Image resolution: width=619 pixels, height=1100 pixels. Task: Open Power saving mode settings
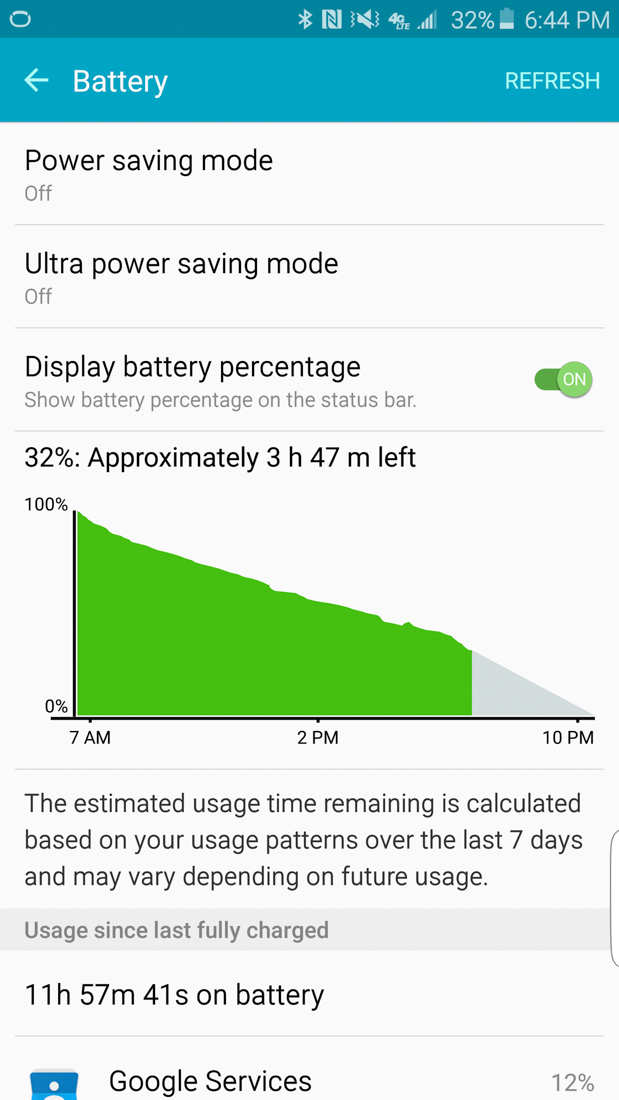(x=309, y=174)
